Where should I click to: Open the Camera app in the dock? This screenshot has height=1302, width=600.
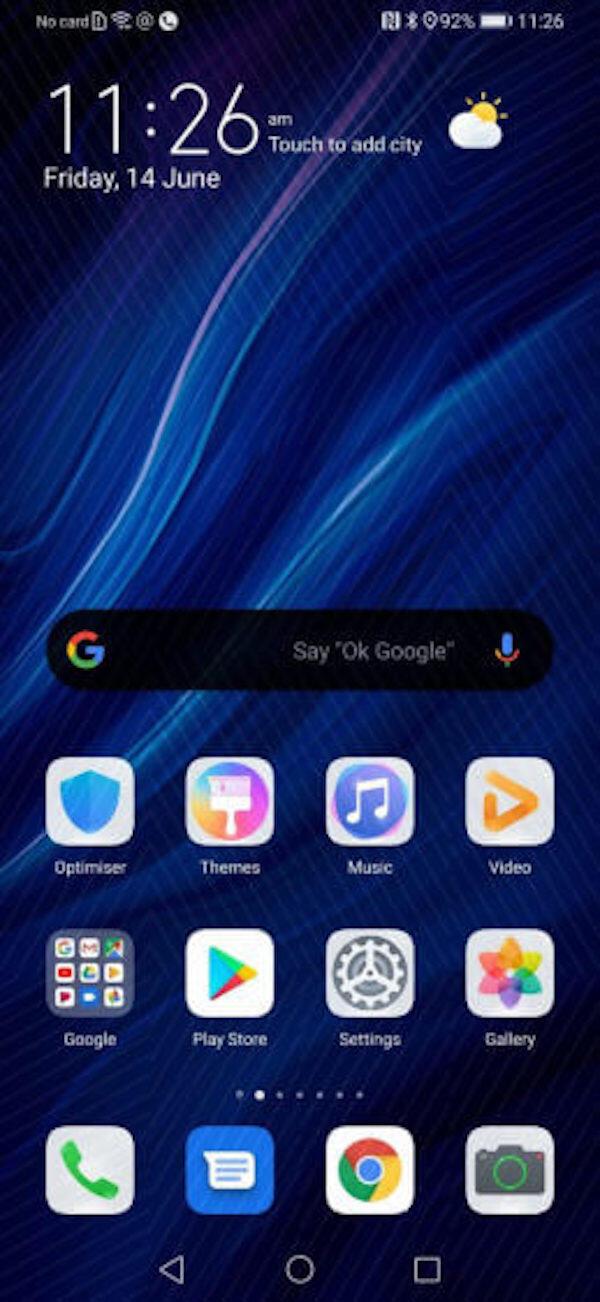[510, 1170]
